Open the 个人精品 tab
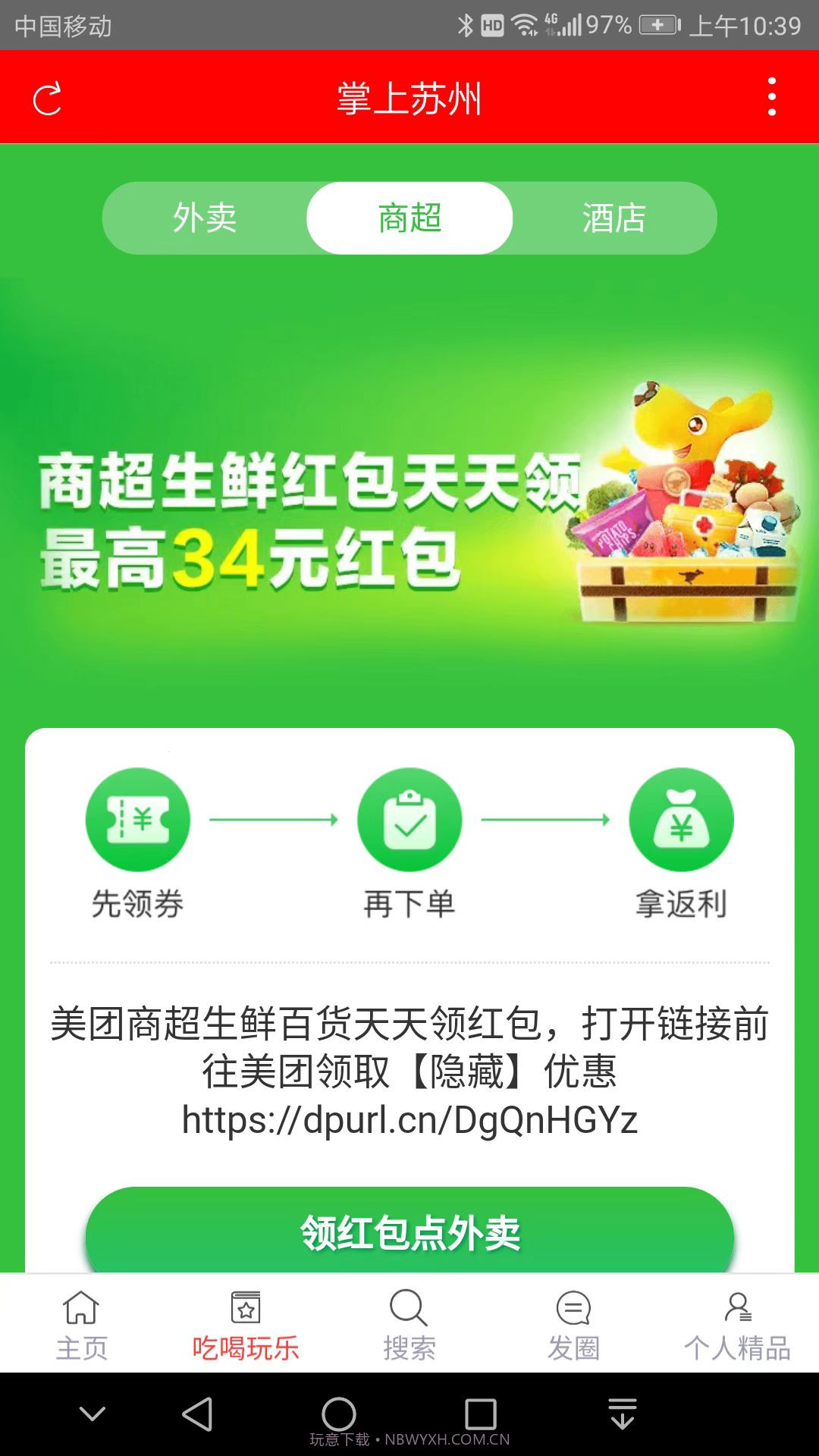The image size is (819, 1456). coord(737,1325)
